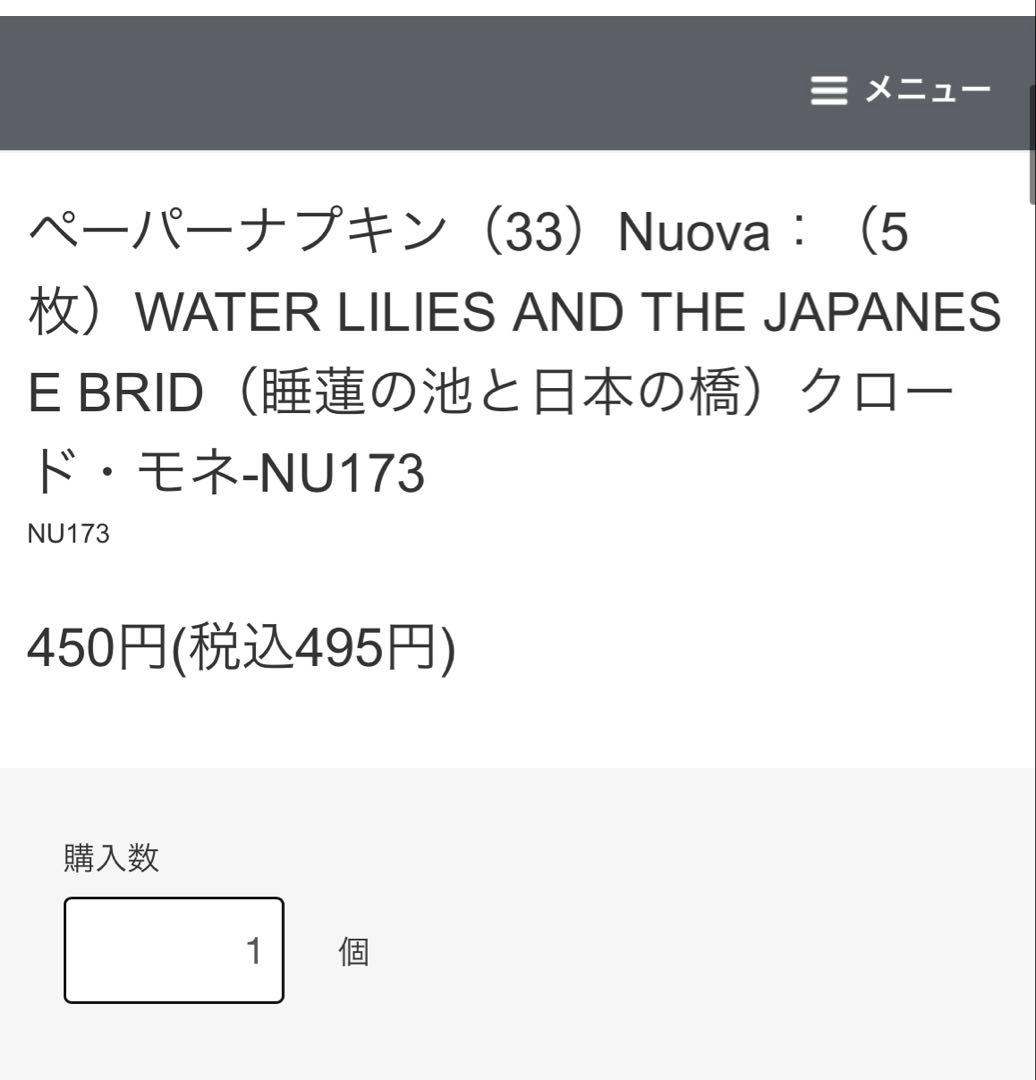Tap the 購入数 quantity field
1036x1080 pixels.
click(174, 950)
